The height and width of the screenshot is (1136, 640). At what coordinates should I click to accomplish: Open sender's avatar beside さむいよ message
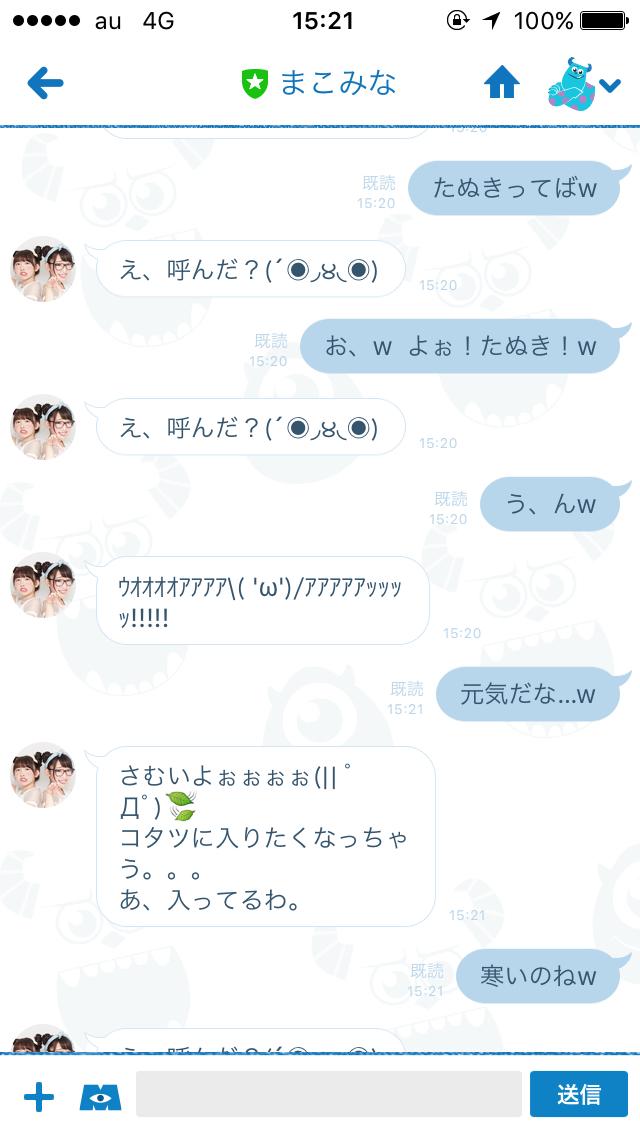coord(43,774)
